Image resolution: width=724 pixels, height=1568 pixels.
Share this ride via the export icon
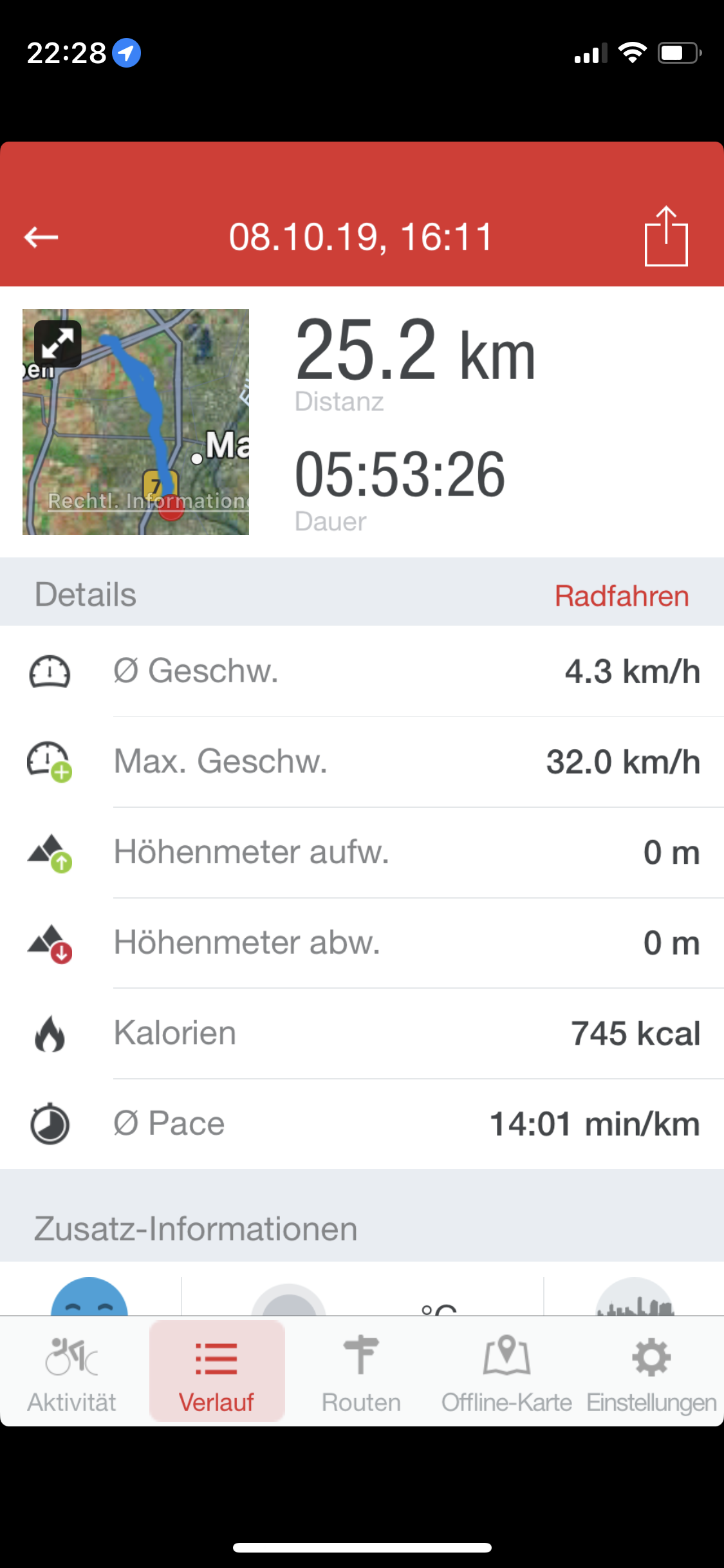(x=666, y=236)
